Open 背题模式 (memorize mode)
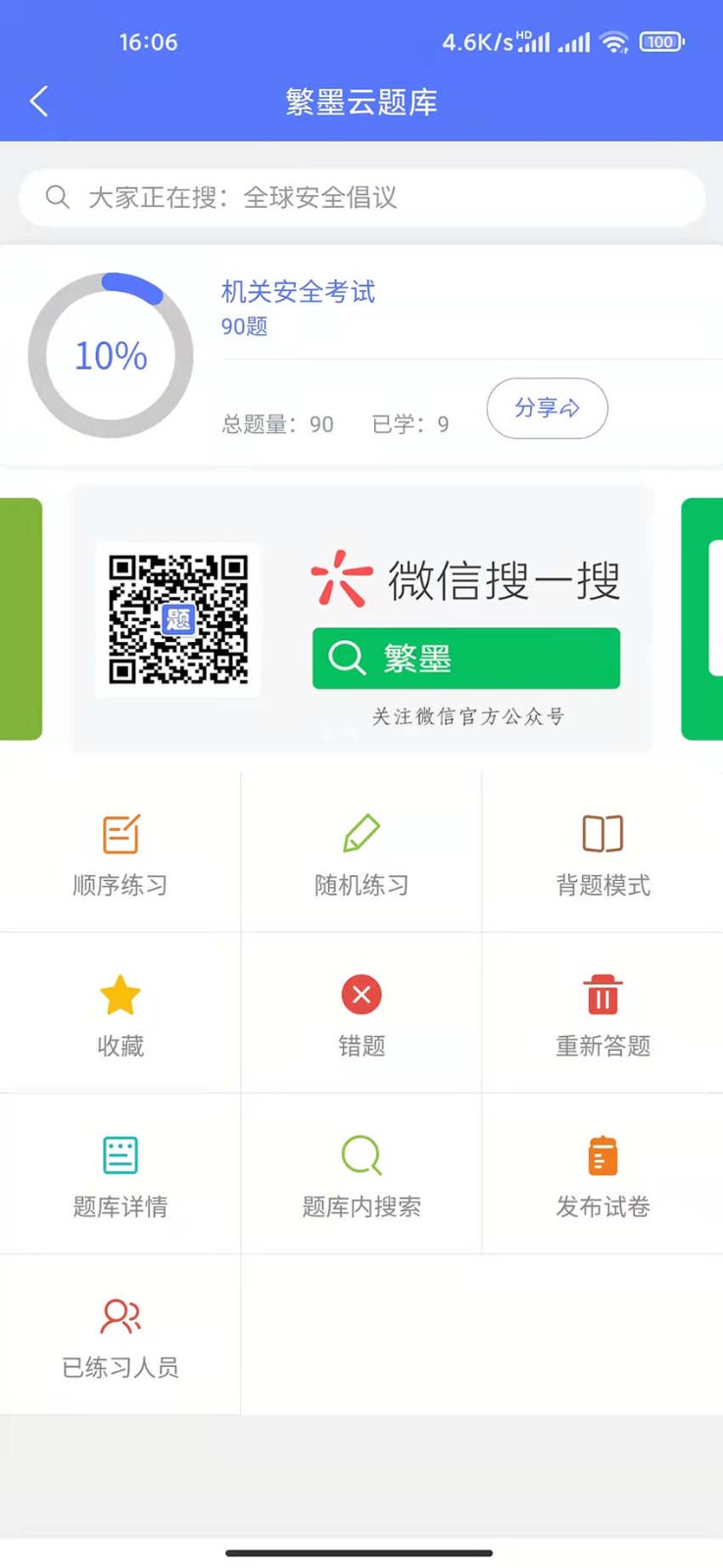This screenshot has height=1568, width=723. [x=602, y=851]
